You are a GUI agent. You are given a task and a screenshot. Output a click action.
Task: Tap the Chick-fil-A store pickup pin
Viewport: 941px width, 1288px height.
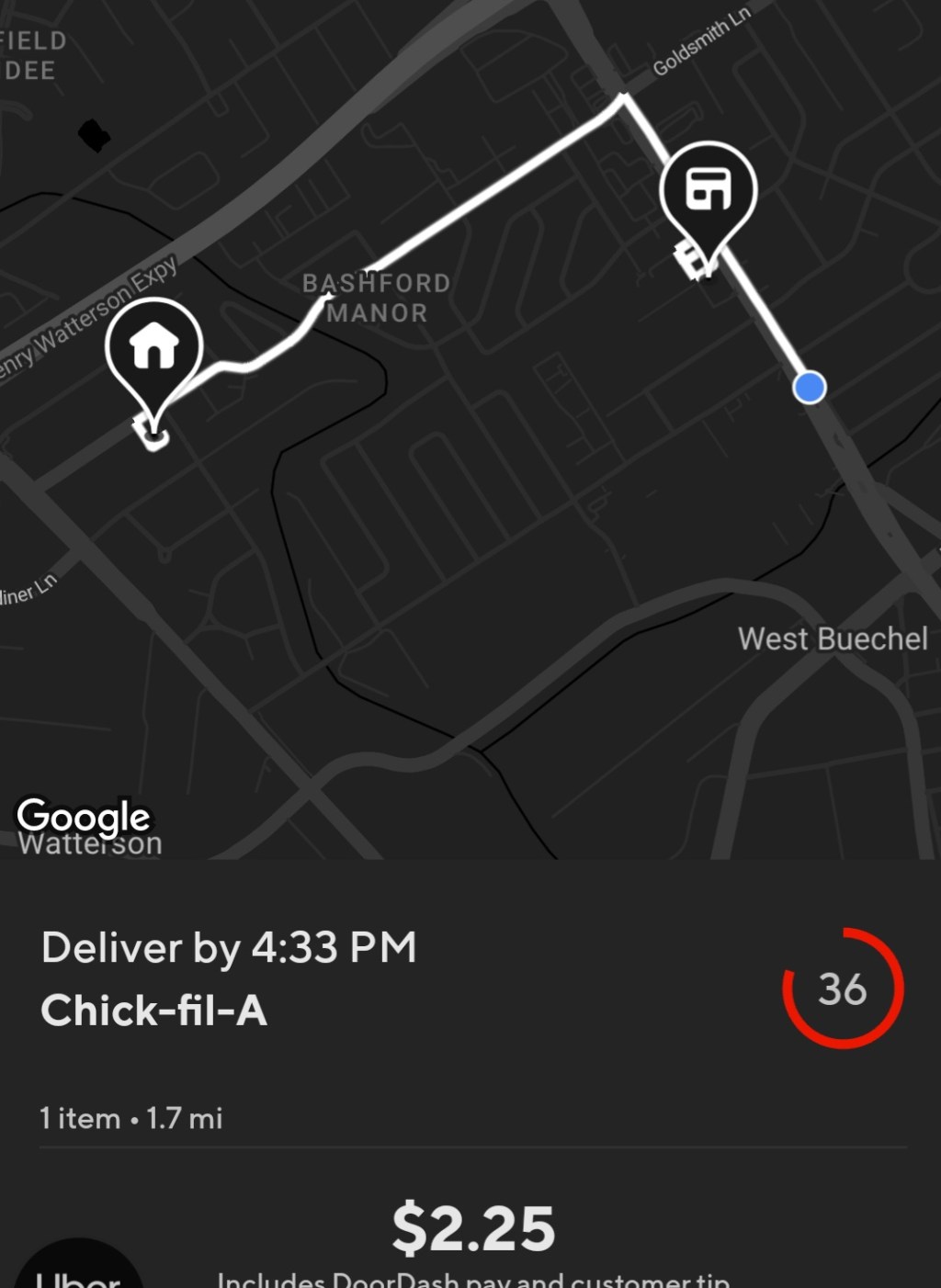point(709,191)
